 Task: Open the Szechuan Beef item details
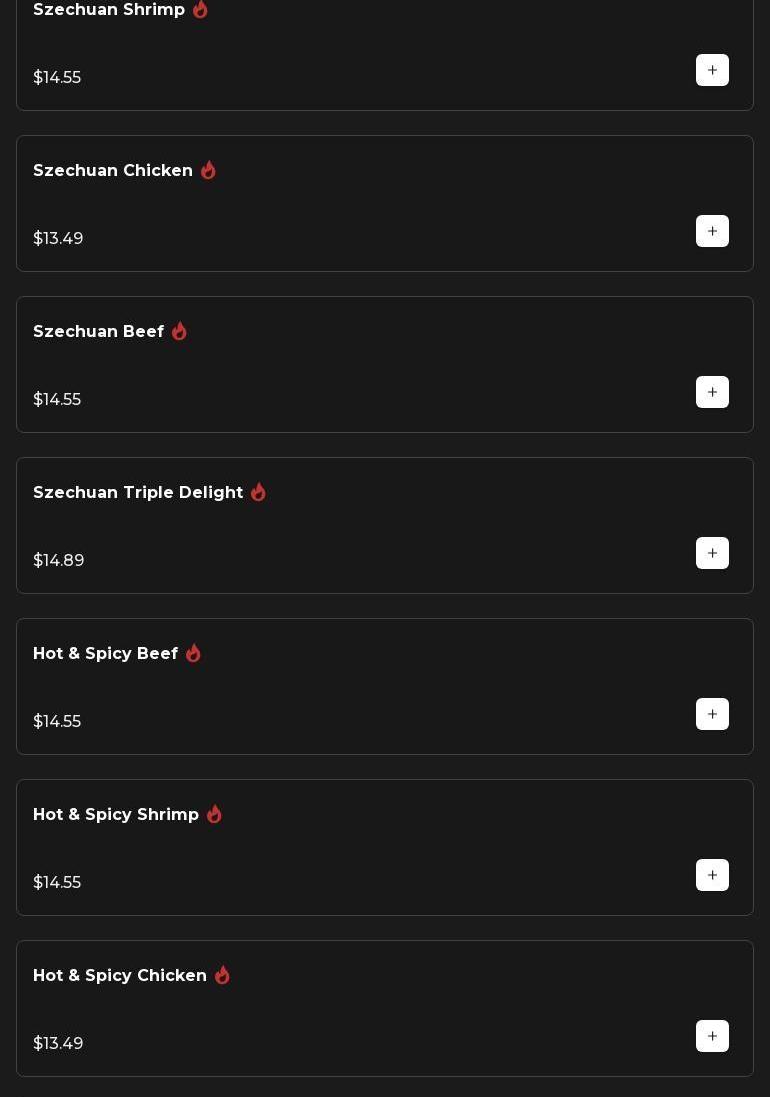[99, 332]
